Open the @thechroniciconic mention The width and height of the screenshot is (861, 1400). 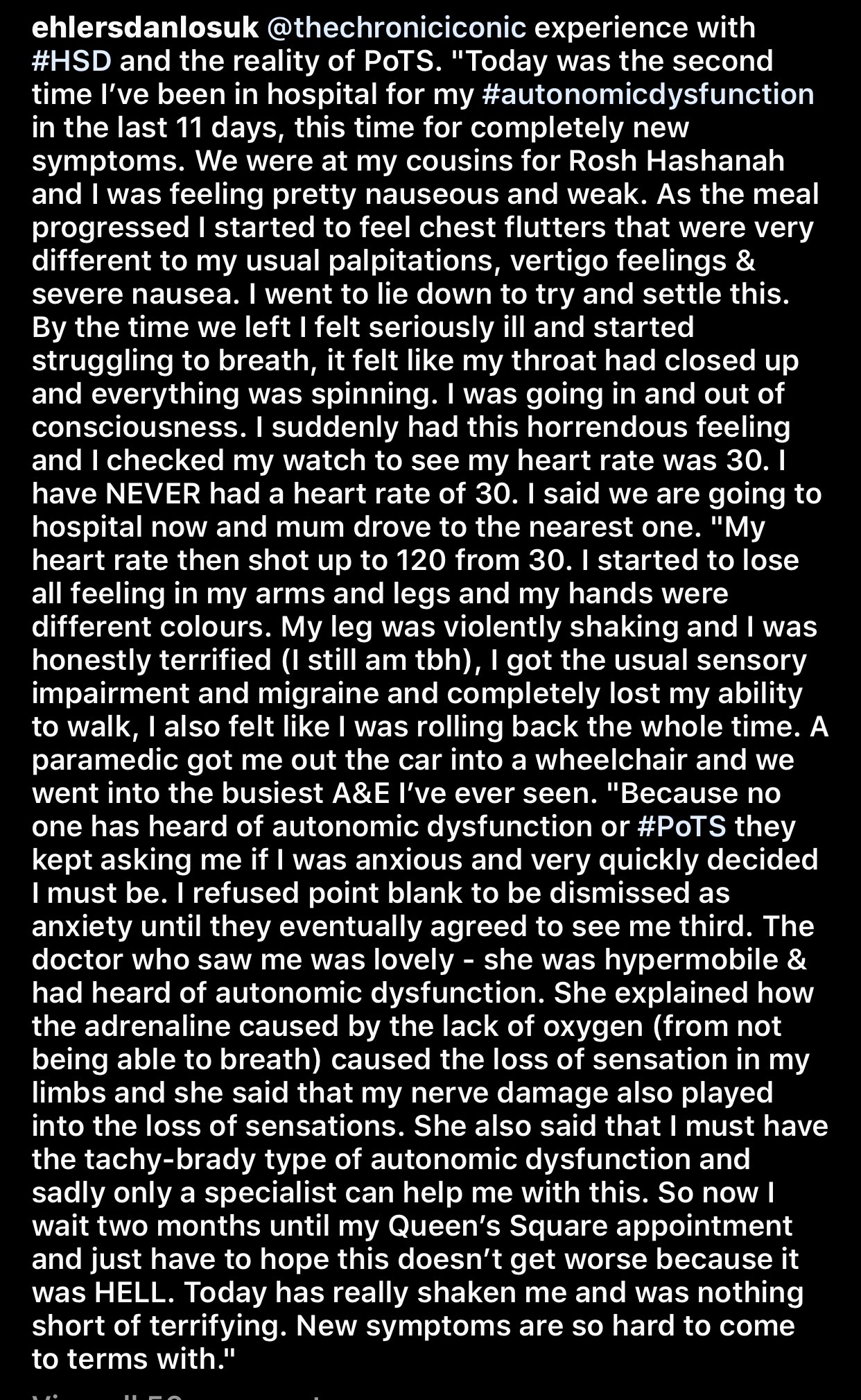point(397,28)
